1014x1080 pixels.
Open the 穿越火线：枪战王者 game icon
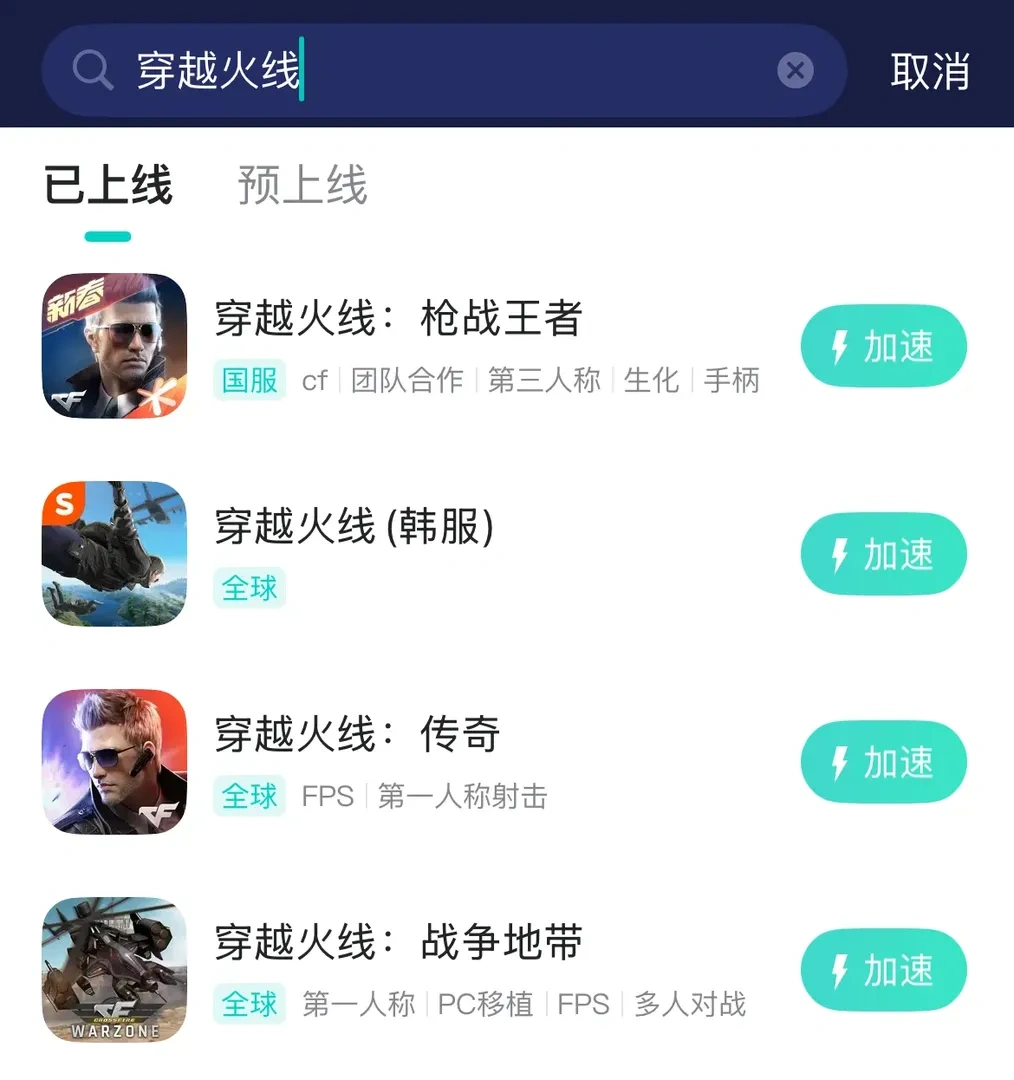click(x=113, y=346)
